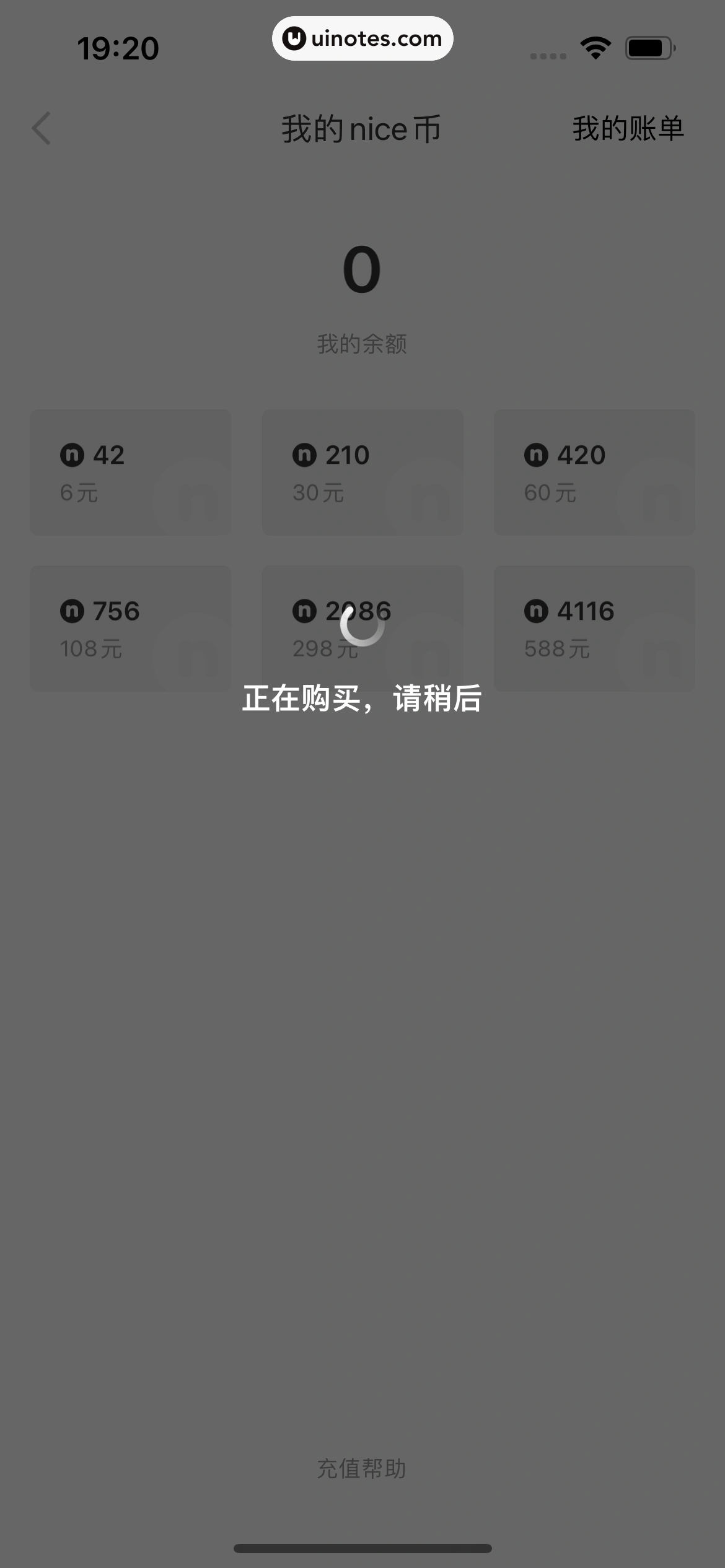Tap the Wi-Fi icon in the status bar
The image size is (725, 1568).
(594, 46)
